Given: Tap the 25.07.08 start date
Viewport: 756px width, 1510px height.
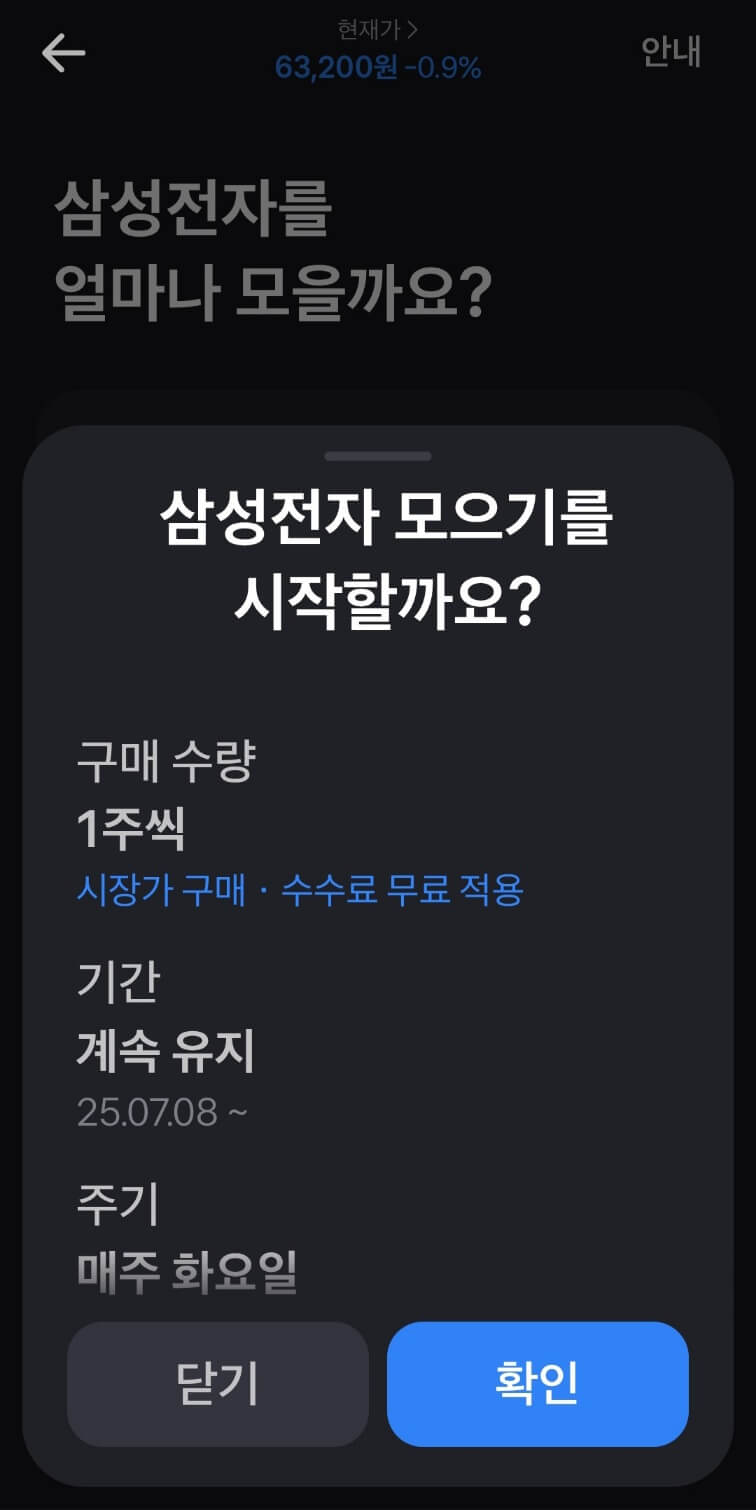Looking at the screenshot, I should [162, 1110].
